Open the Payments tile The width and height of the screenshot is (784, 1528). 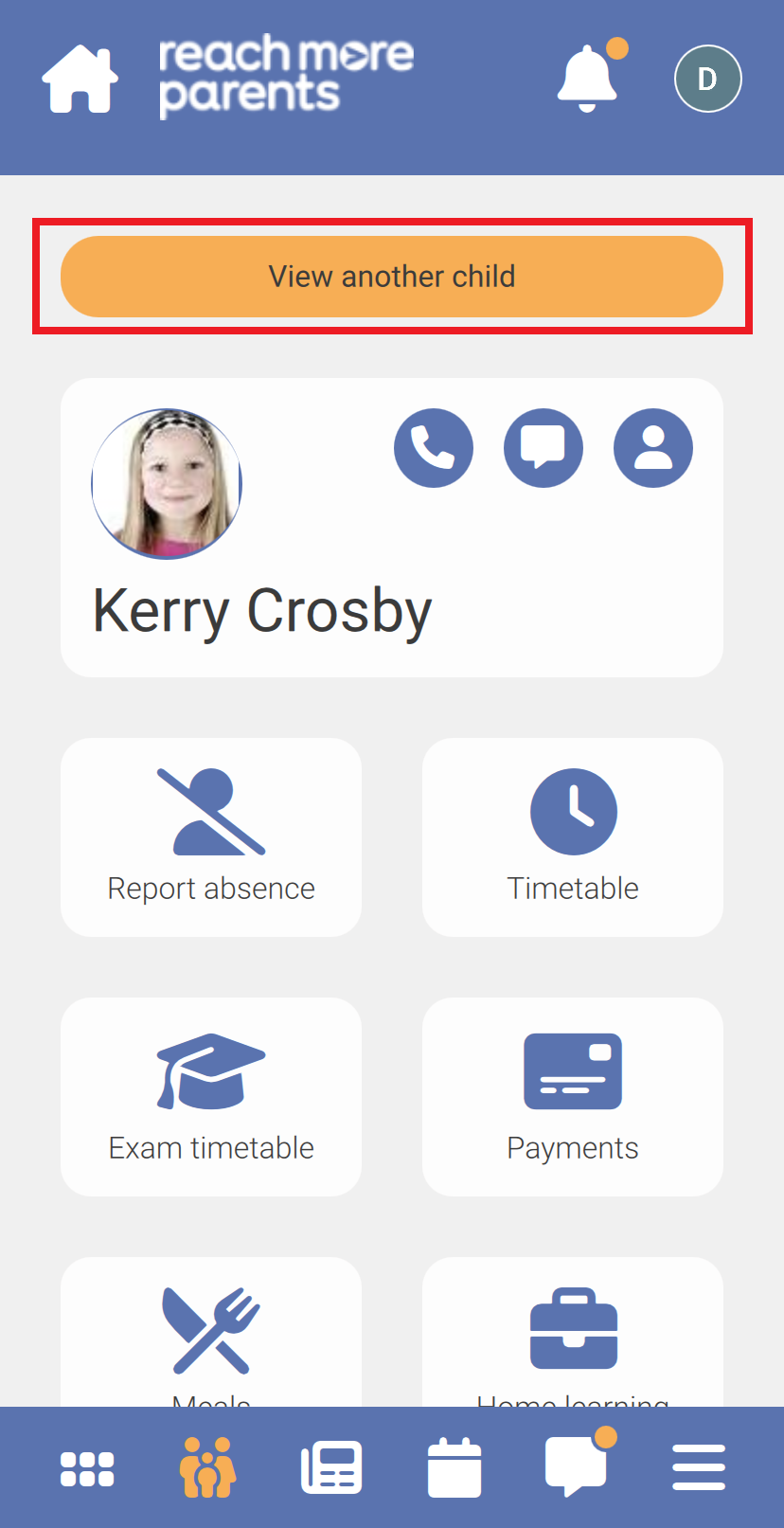(573, 1097)
